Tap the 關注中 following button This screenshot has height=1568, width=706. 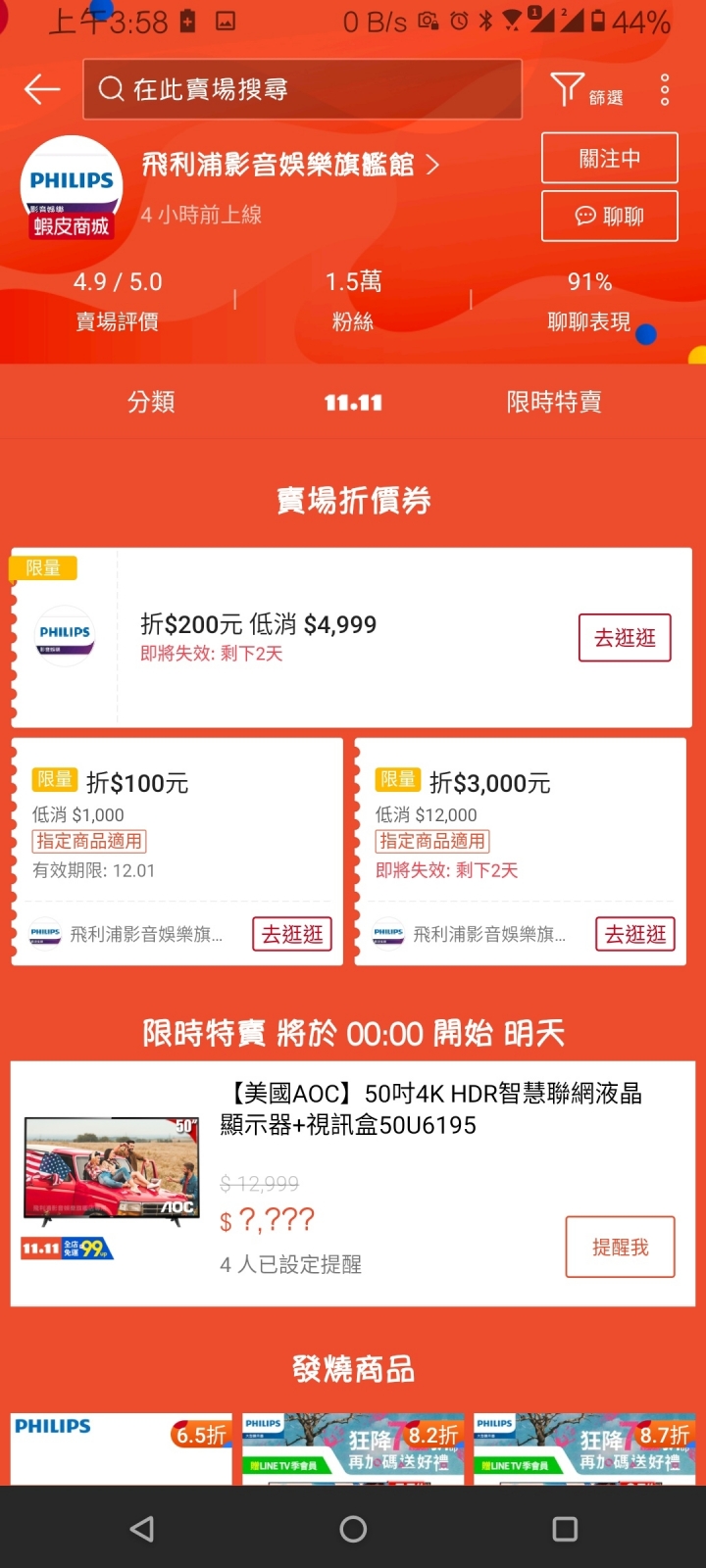(x=609, y=159)
